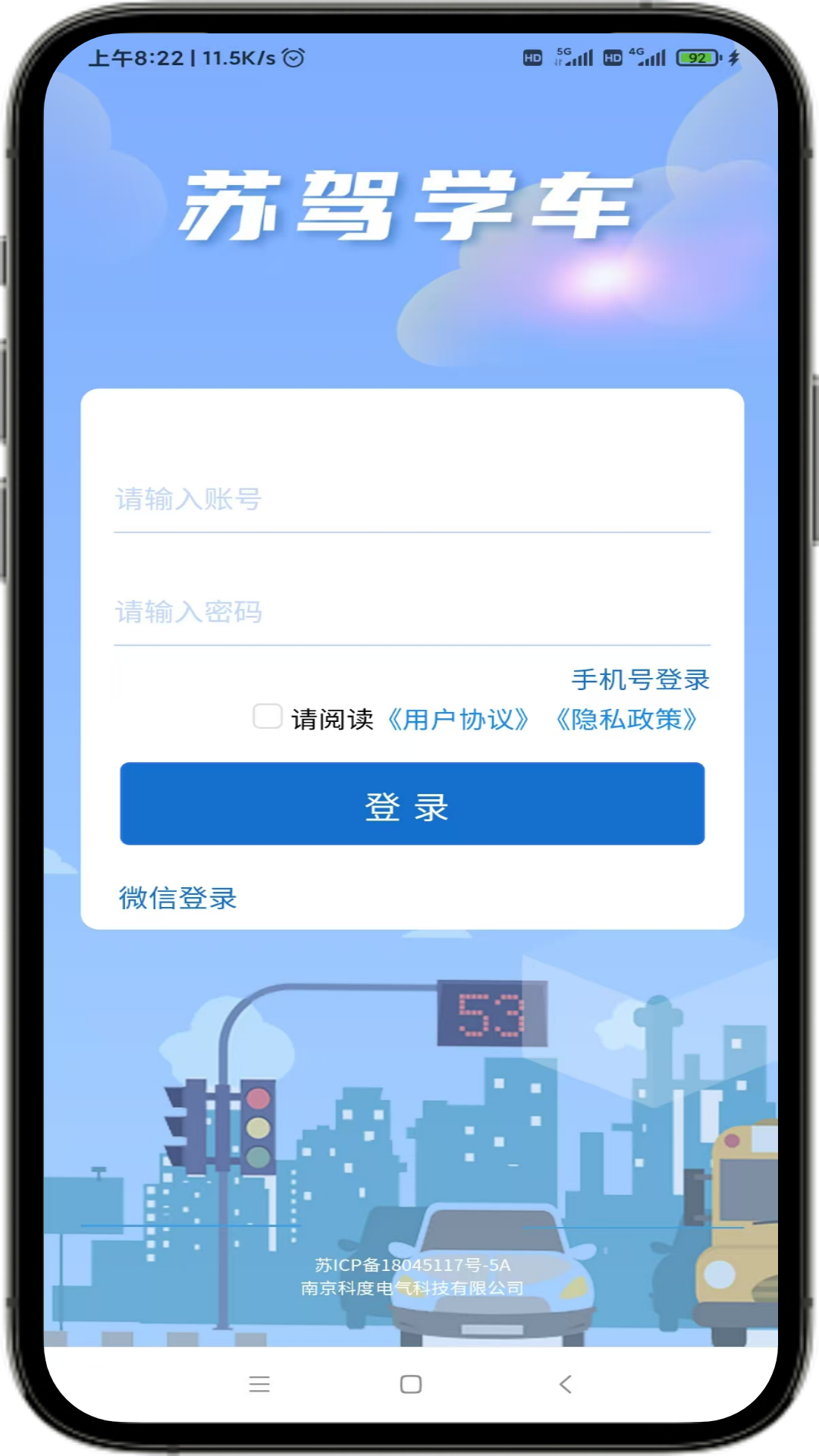The width and height of the screenshot is (819, 1456).
Task: Tap the blue 登录 login button
Action: (412, 804)
